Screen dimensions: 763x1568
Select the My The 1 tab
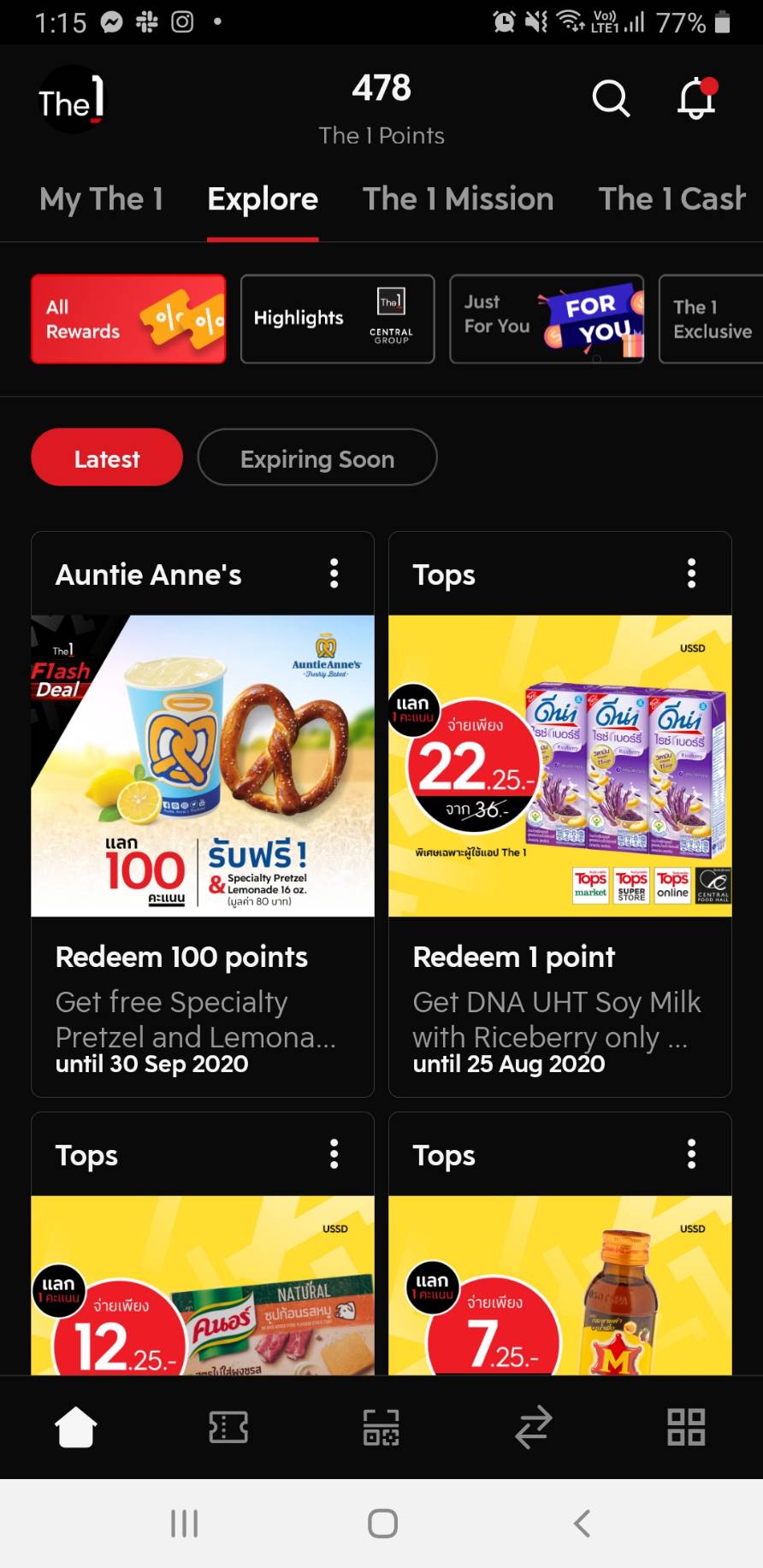click(x=100, y=198)
